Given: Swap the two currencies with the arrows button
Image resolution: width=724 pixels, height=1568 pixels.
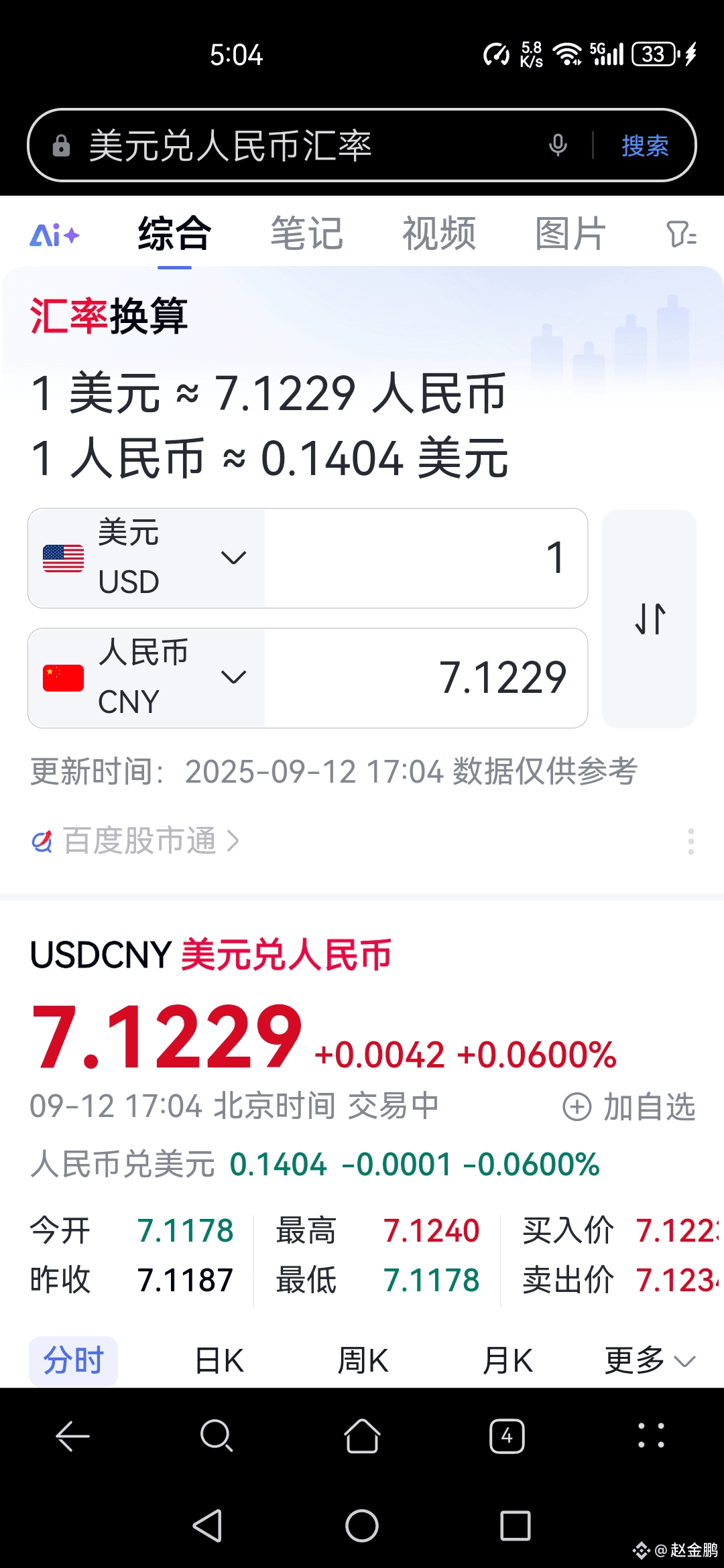Looking at the screenshot, I should click(649, 618).
